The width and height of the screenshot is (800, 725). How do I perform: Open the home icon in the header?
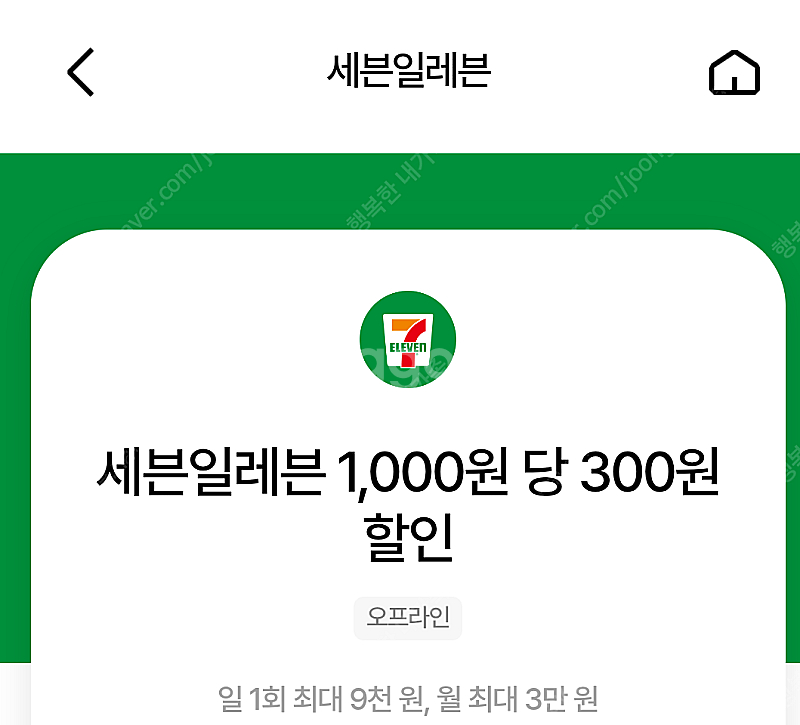(734, 73)
